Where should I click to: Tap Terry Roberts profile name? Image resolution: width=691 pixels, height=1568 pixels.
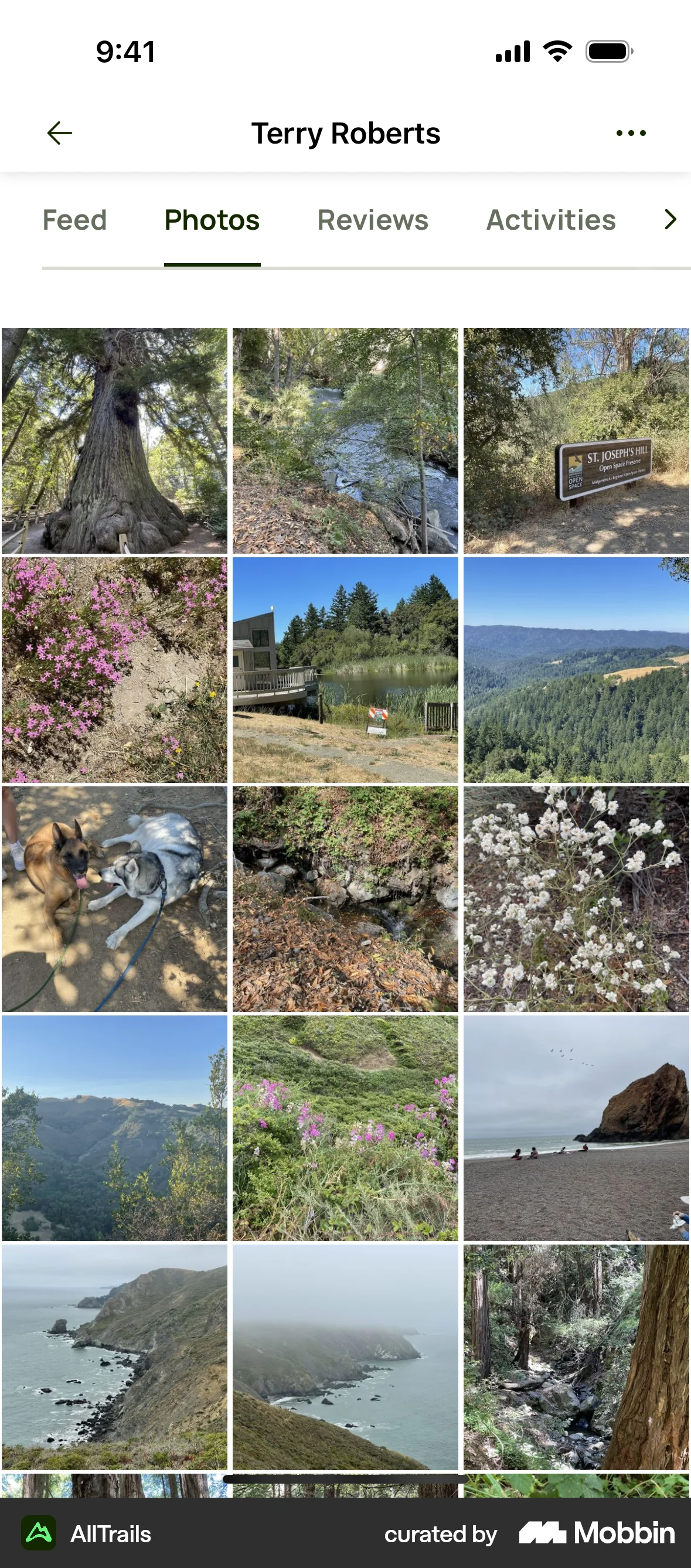(345, 132)
